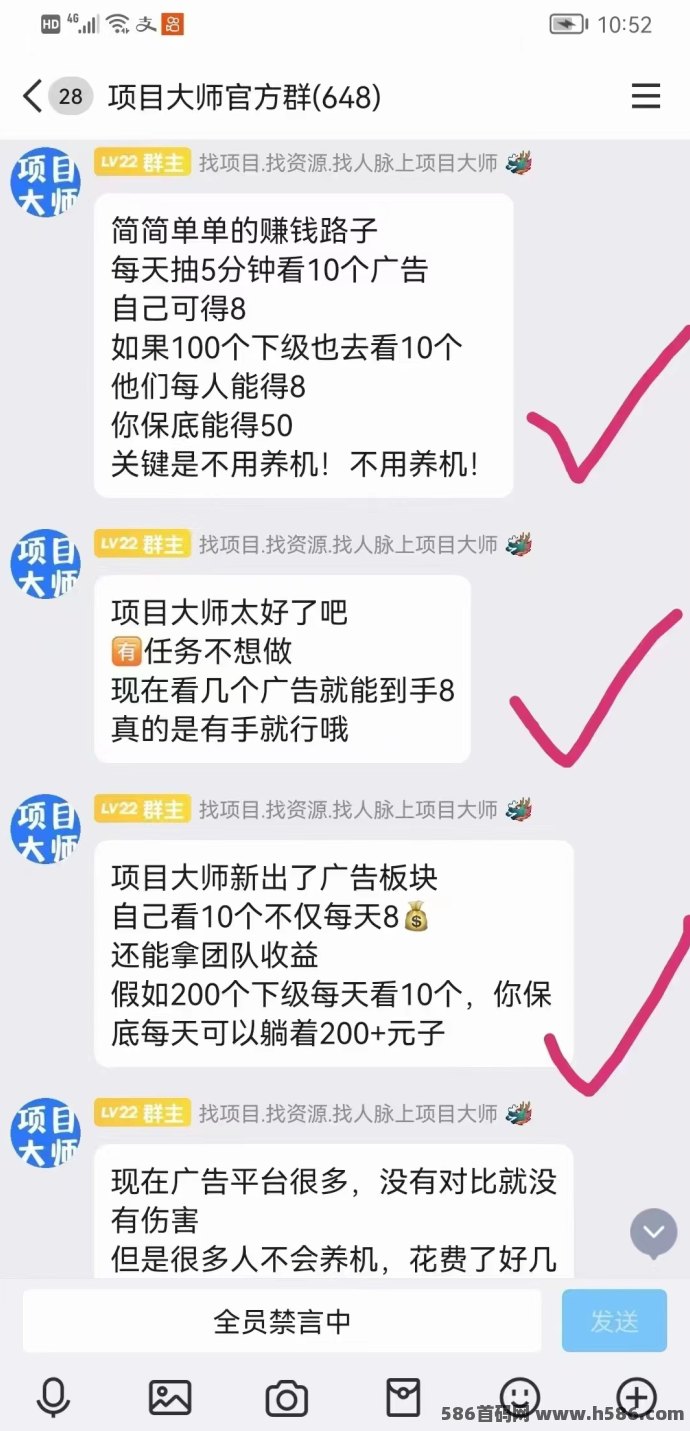Open the 项目大师太好了吧 message
690x1431 pixels.
pos(282,669)
